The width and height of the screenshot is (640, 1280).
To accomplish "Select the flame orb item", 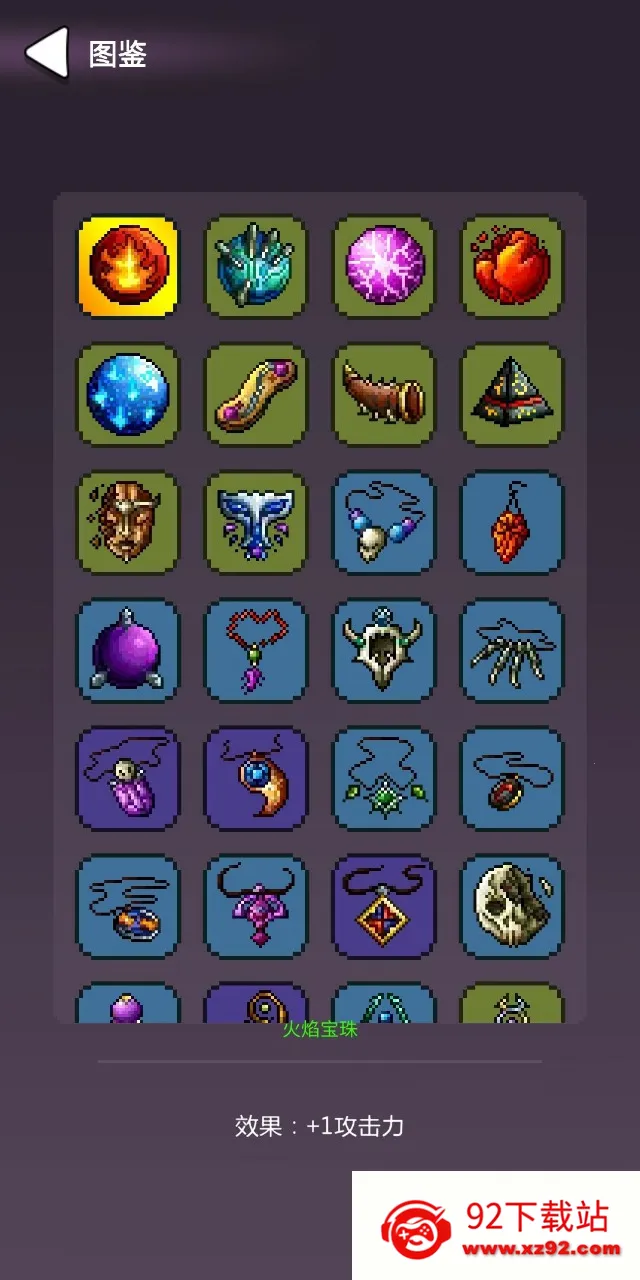I will point(128,267).
